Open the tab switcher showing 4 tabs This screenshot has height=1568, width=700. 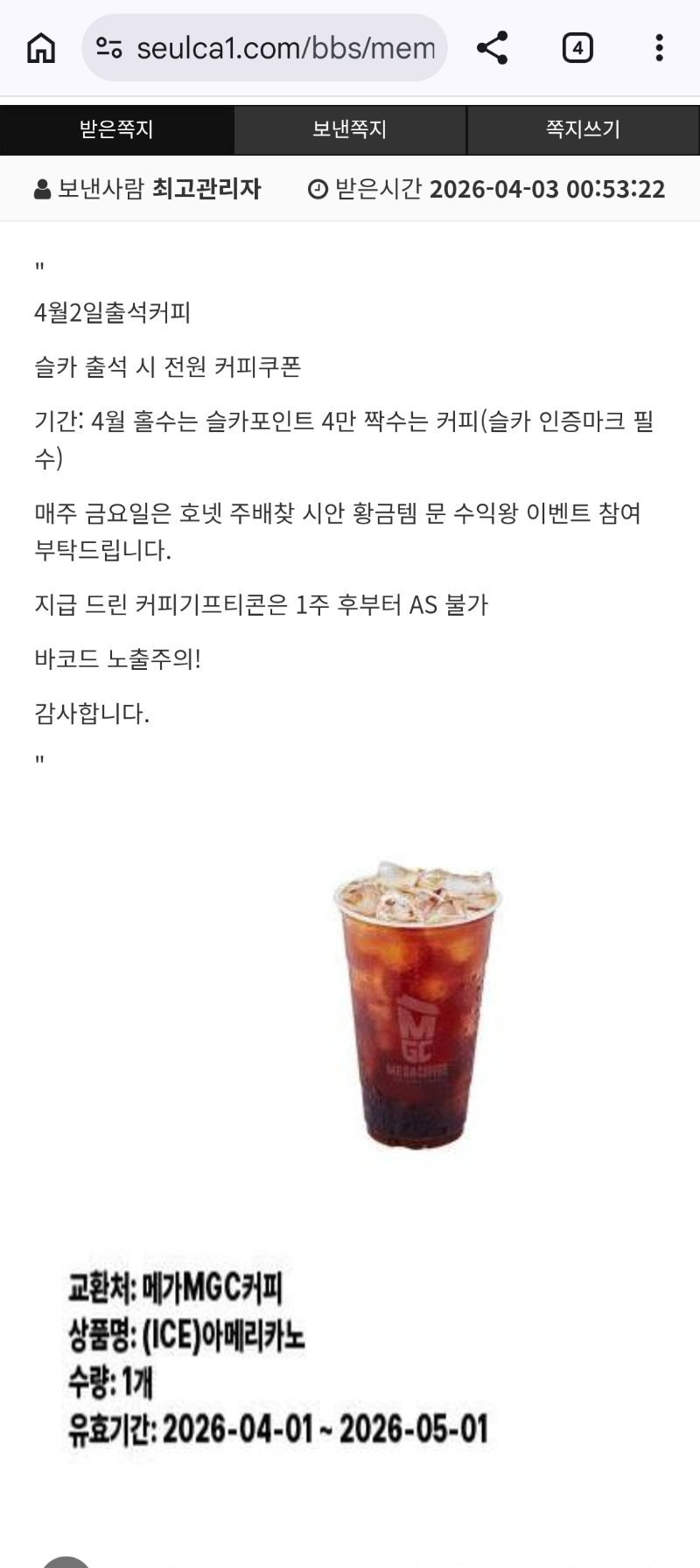pos(577,48)
